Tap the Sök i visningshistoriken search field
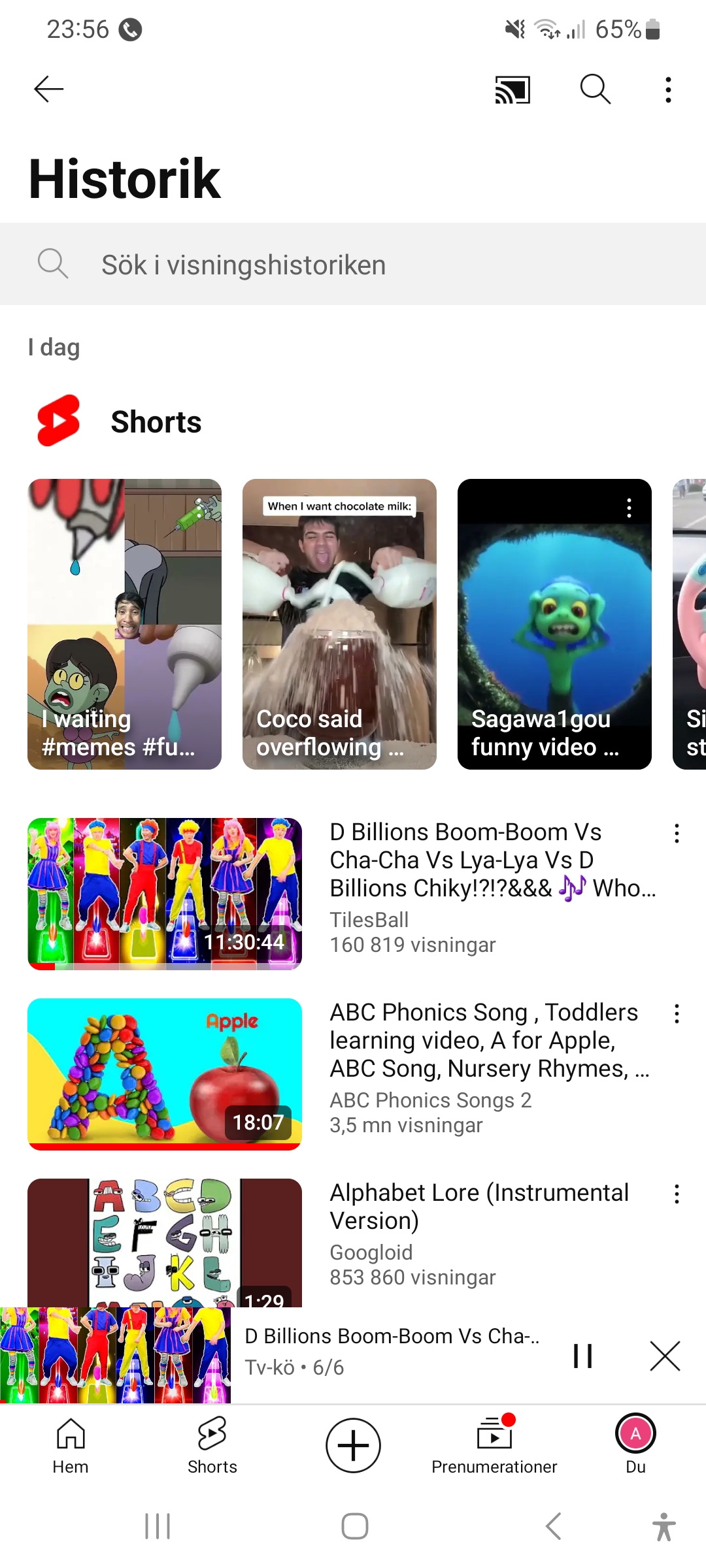706x1568 pixels. click(x=353, y=265)
